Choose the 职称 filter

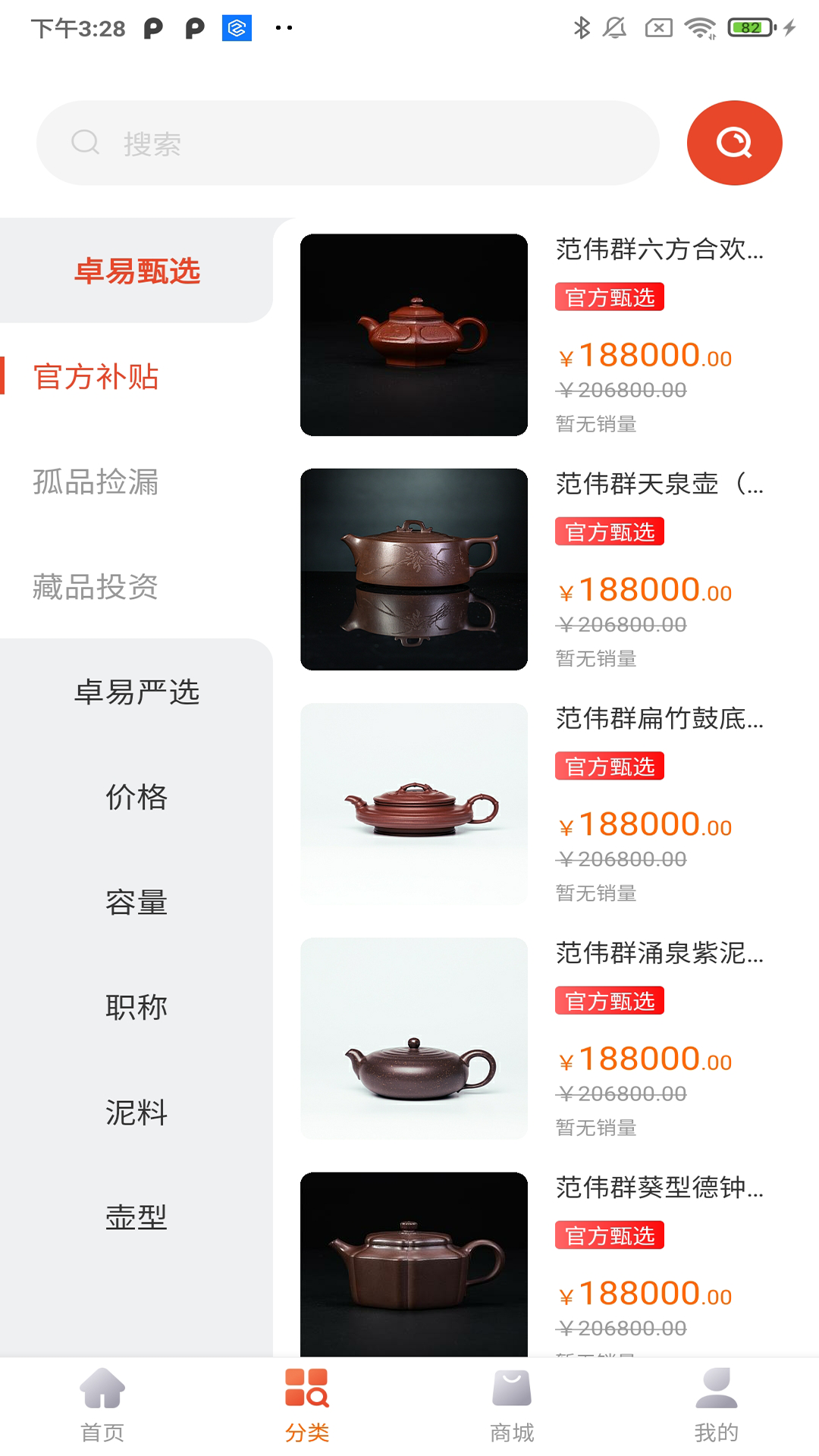click(136, 1007)
